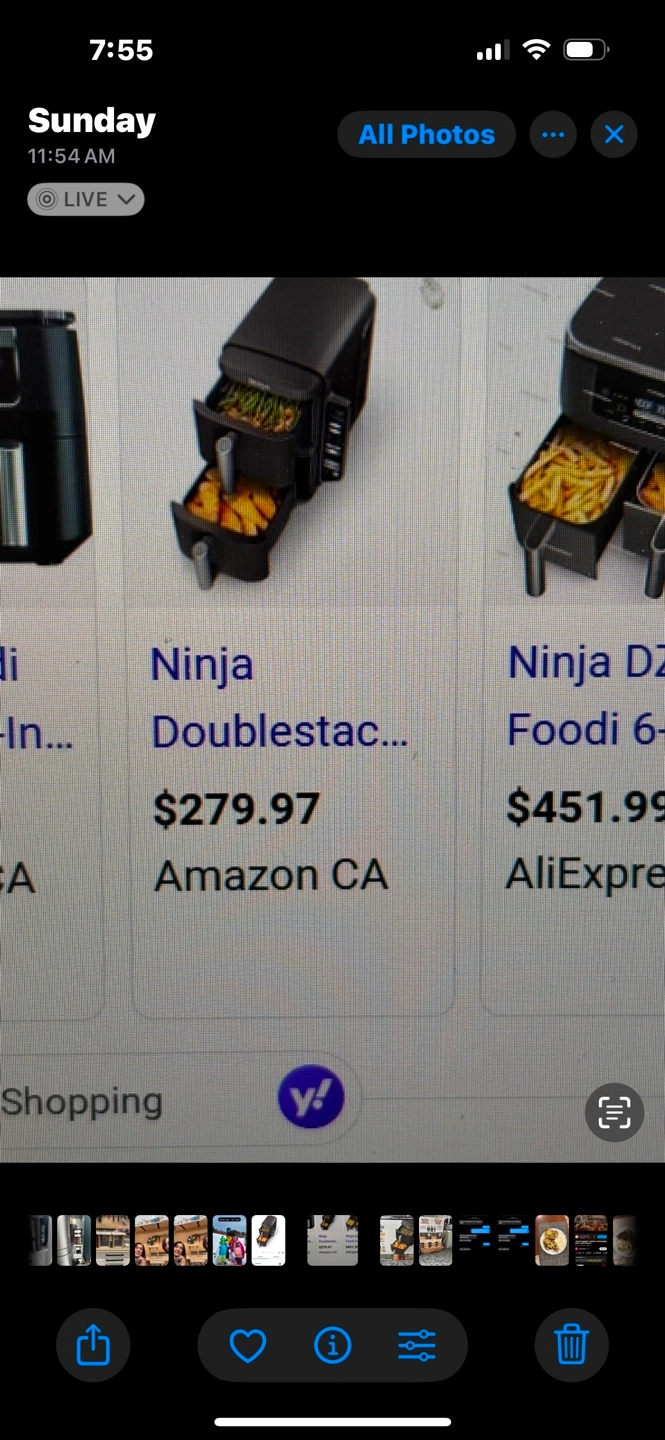Share this photo

[x=93, y=1345]
